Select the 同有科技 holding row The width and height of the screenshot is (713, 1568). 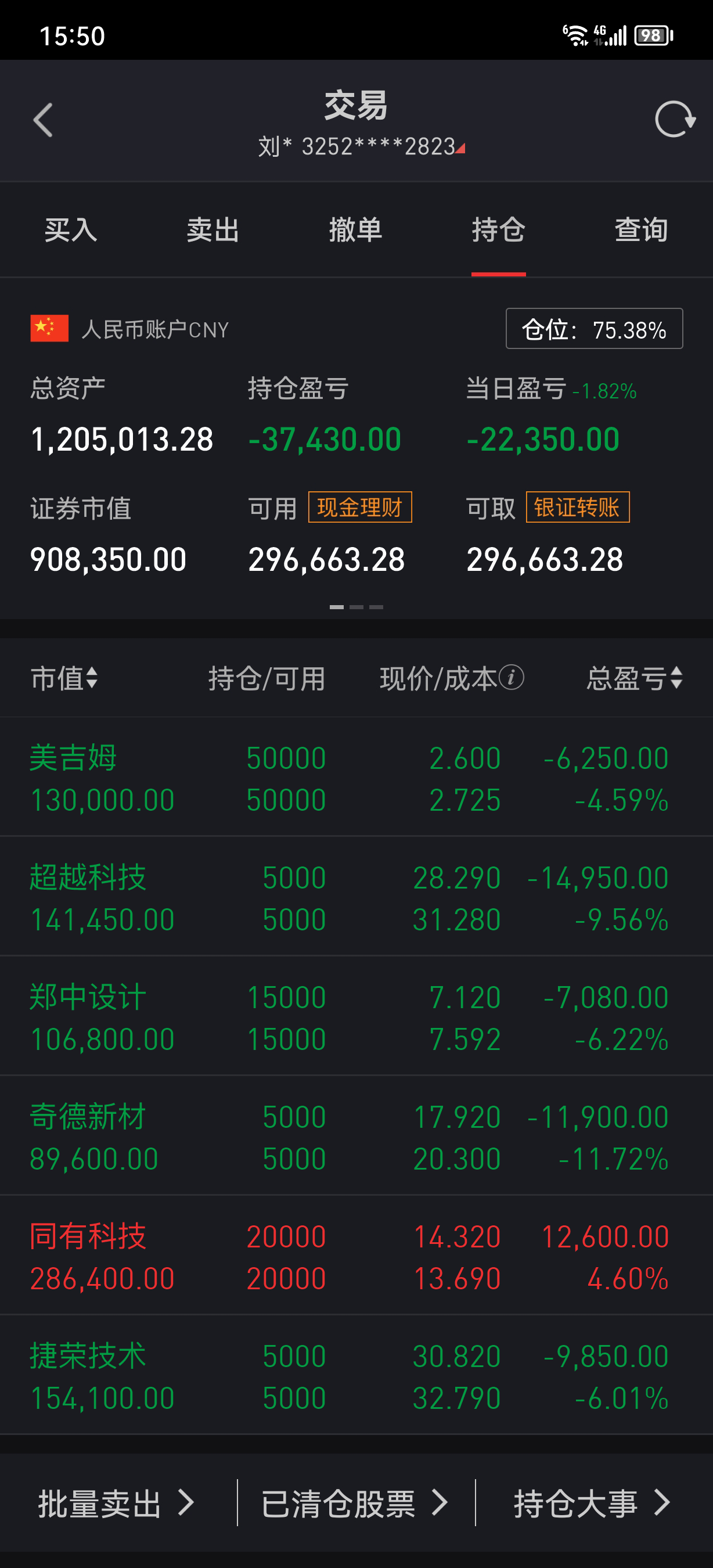click(x=356, y=1256)
